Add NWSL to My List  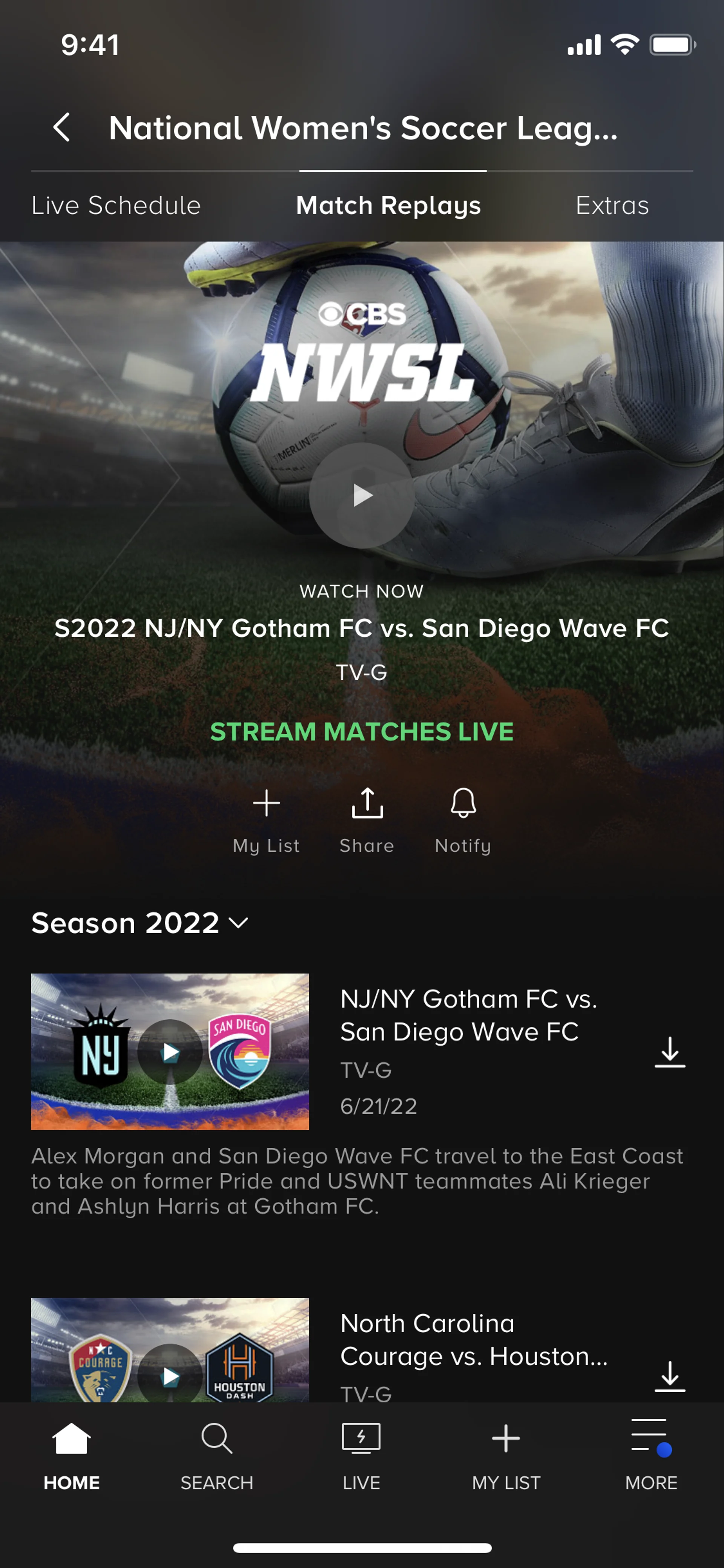(x=267, y=819)
